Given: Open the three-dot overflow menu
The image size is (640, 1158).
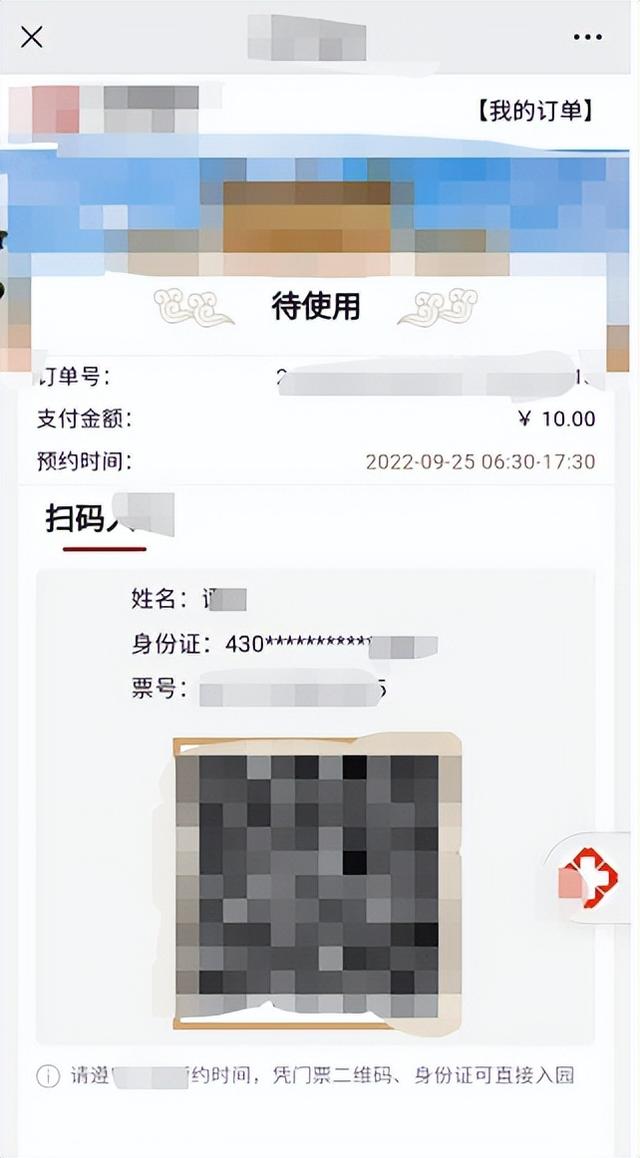Looking at the screenshot, I should point(587,38).
